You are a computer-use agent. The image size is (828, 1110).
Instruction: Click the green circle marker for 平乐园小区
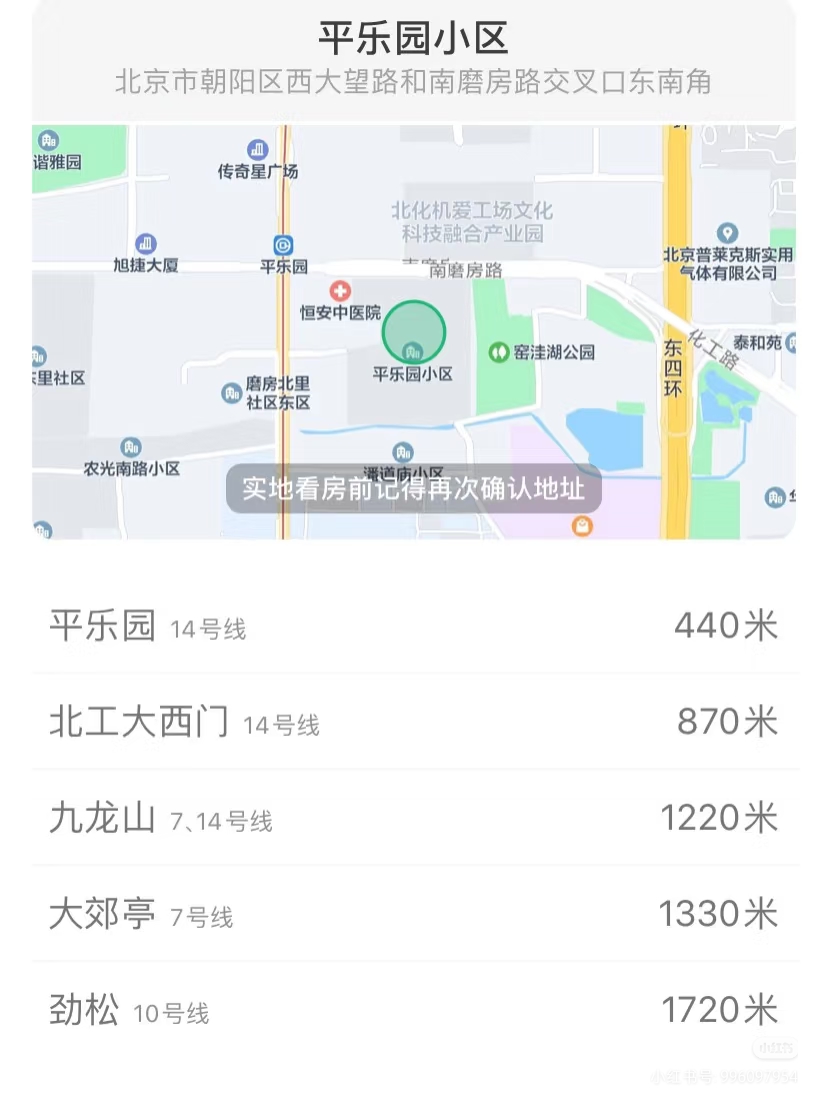click(x=412, y=332)
